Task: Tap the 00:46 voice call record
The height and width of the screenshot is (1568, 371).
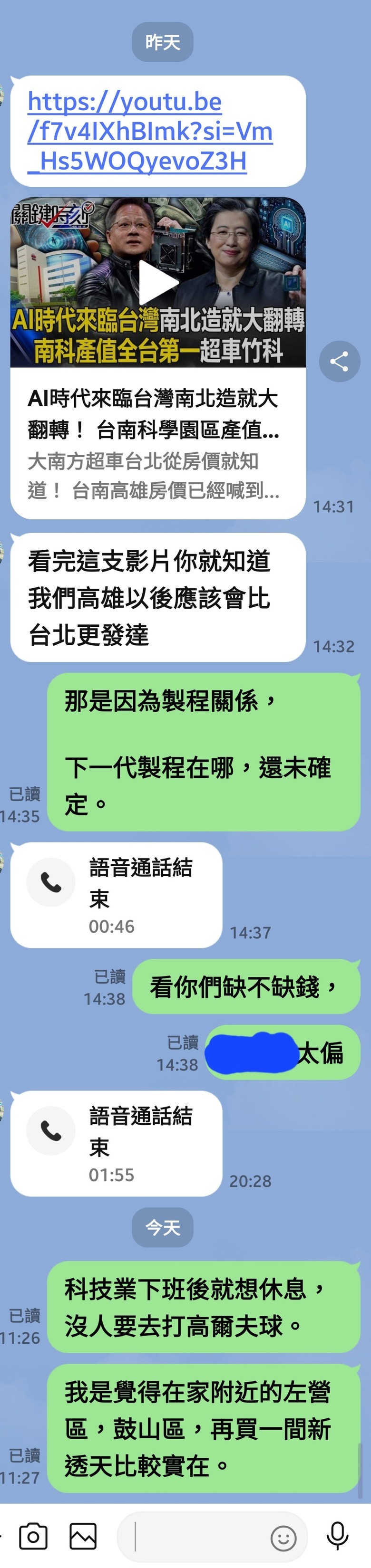Action: (x=116, y=895)
